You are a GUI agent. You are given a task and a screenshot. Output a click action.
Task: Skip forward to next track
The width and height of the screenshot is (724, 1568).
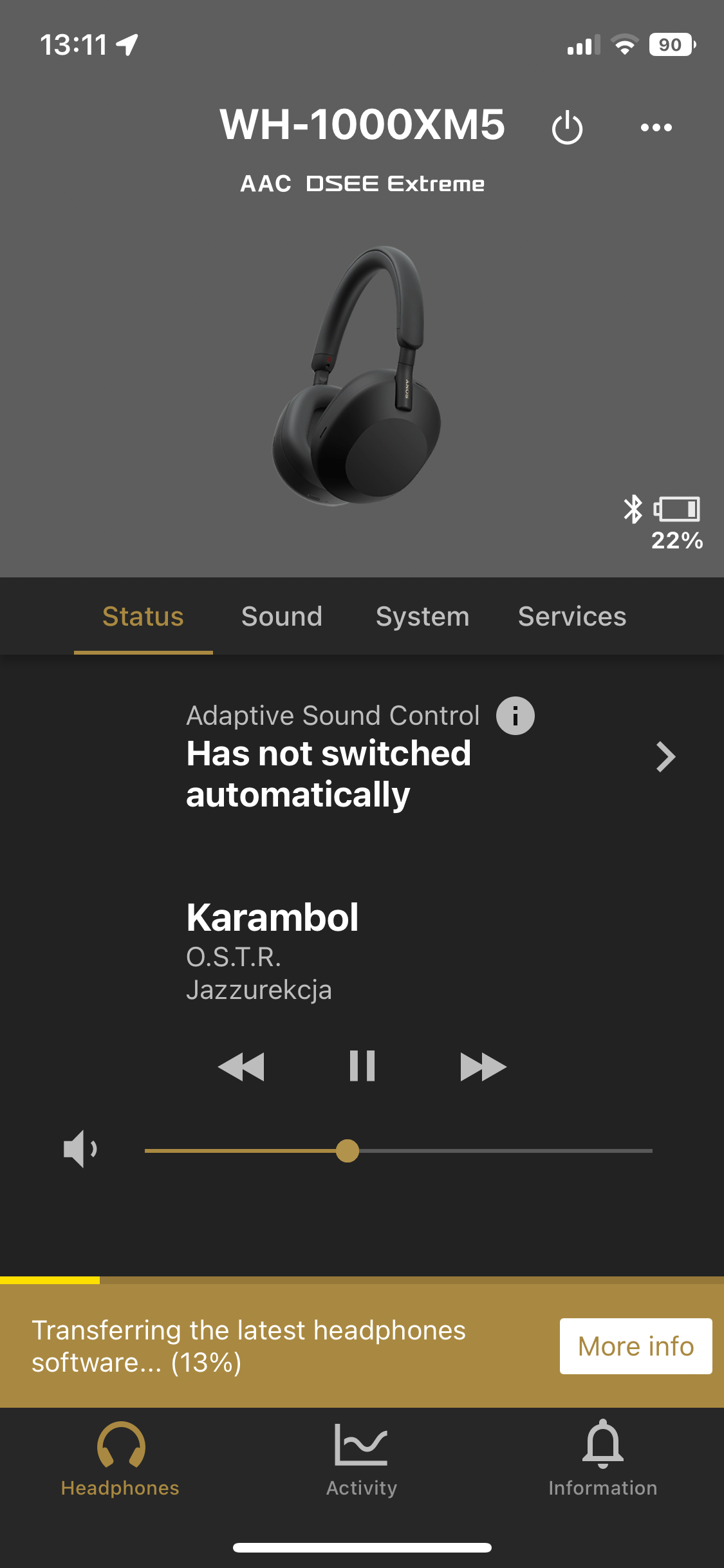coord(483,1067)
